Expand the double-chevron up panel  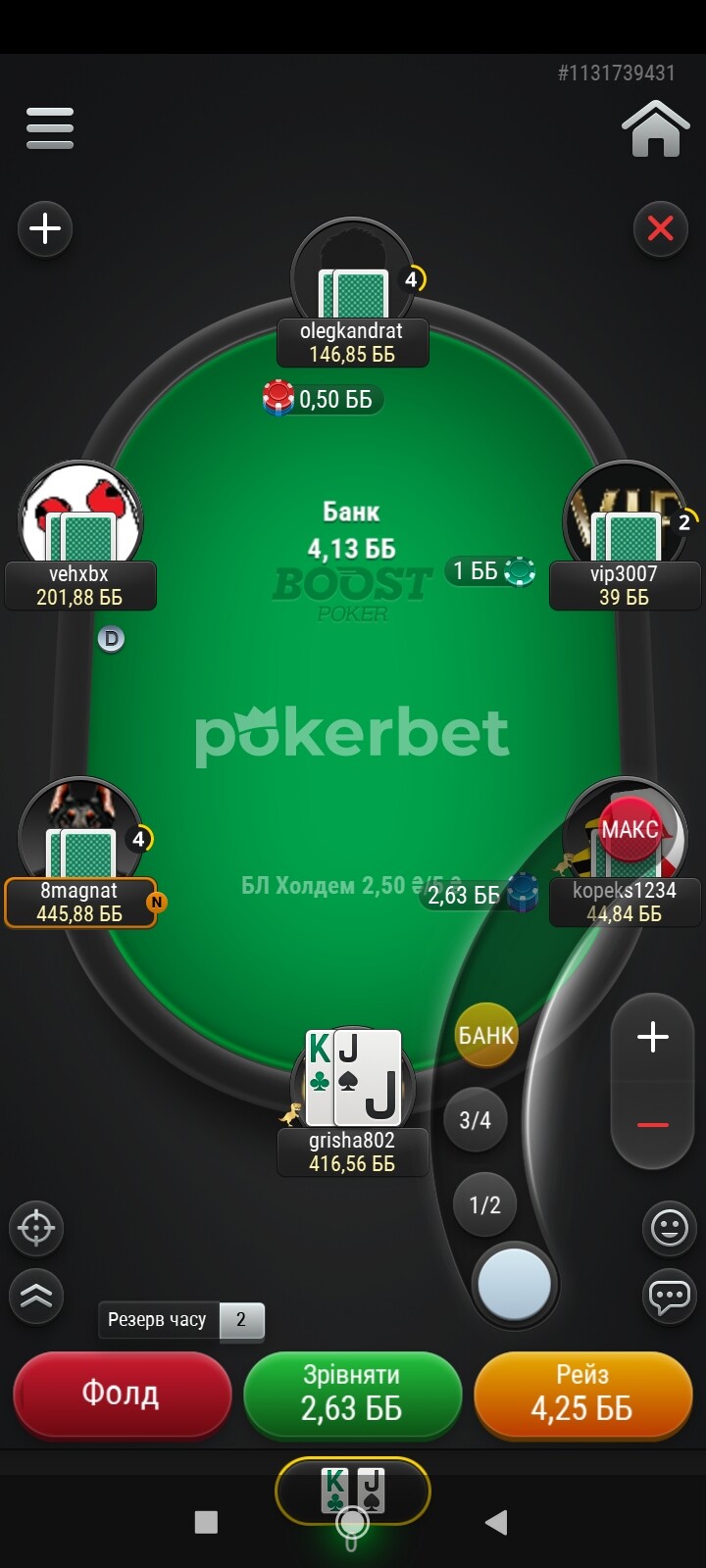coord(36,1296)
